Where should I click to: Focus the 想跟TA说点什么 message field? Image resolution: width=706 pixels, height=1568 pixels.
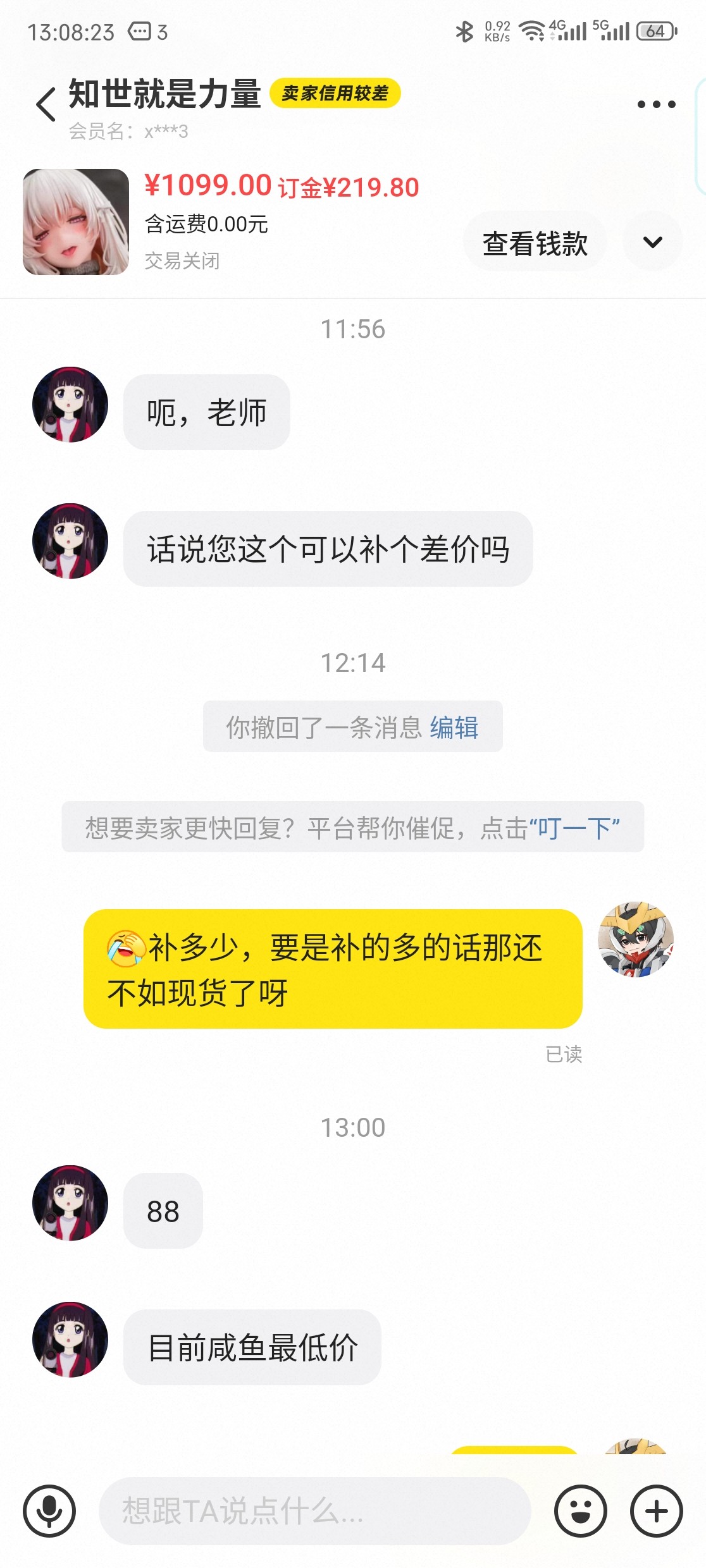(314, 1511)
